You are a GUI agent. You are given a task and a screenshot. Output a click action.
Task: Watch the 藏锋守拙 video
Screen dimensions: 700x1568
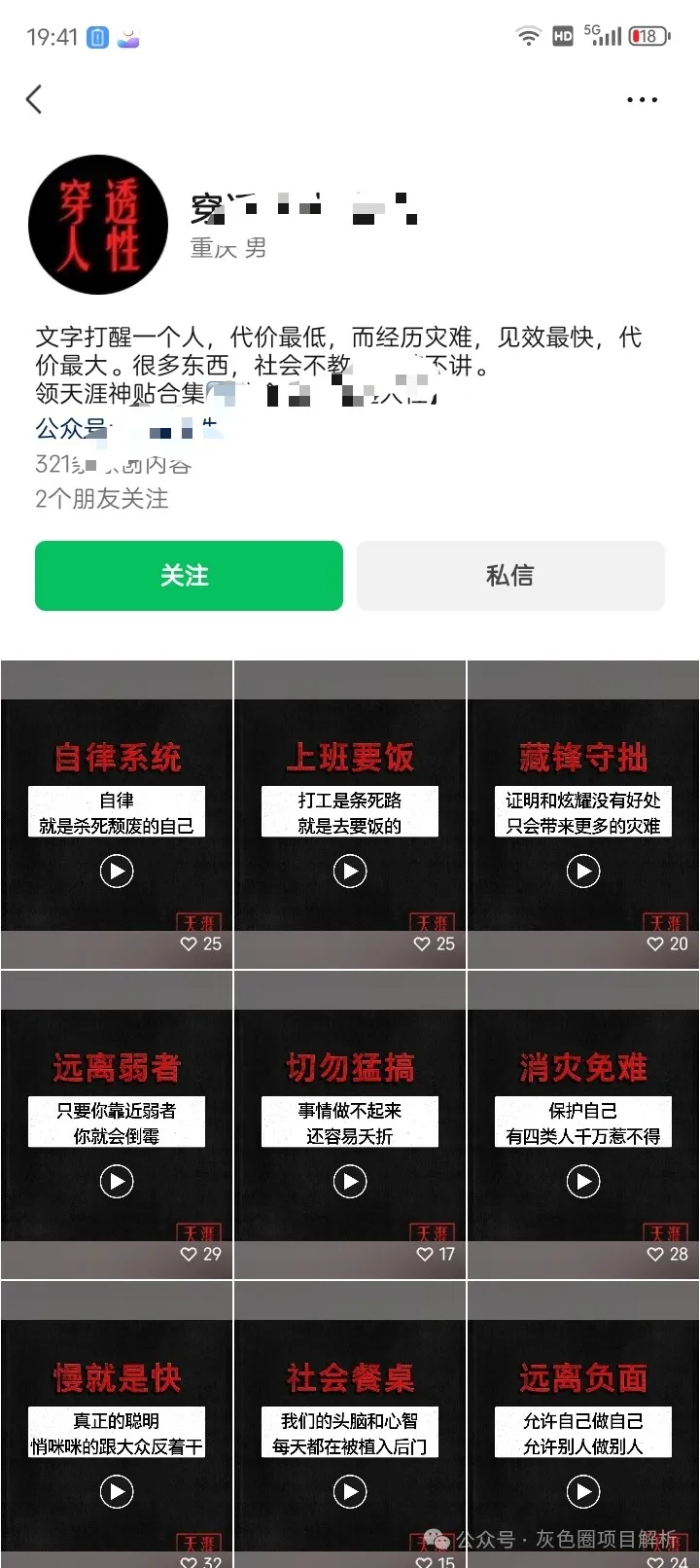[583, 871]
